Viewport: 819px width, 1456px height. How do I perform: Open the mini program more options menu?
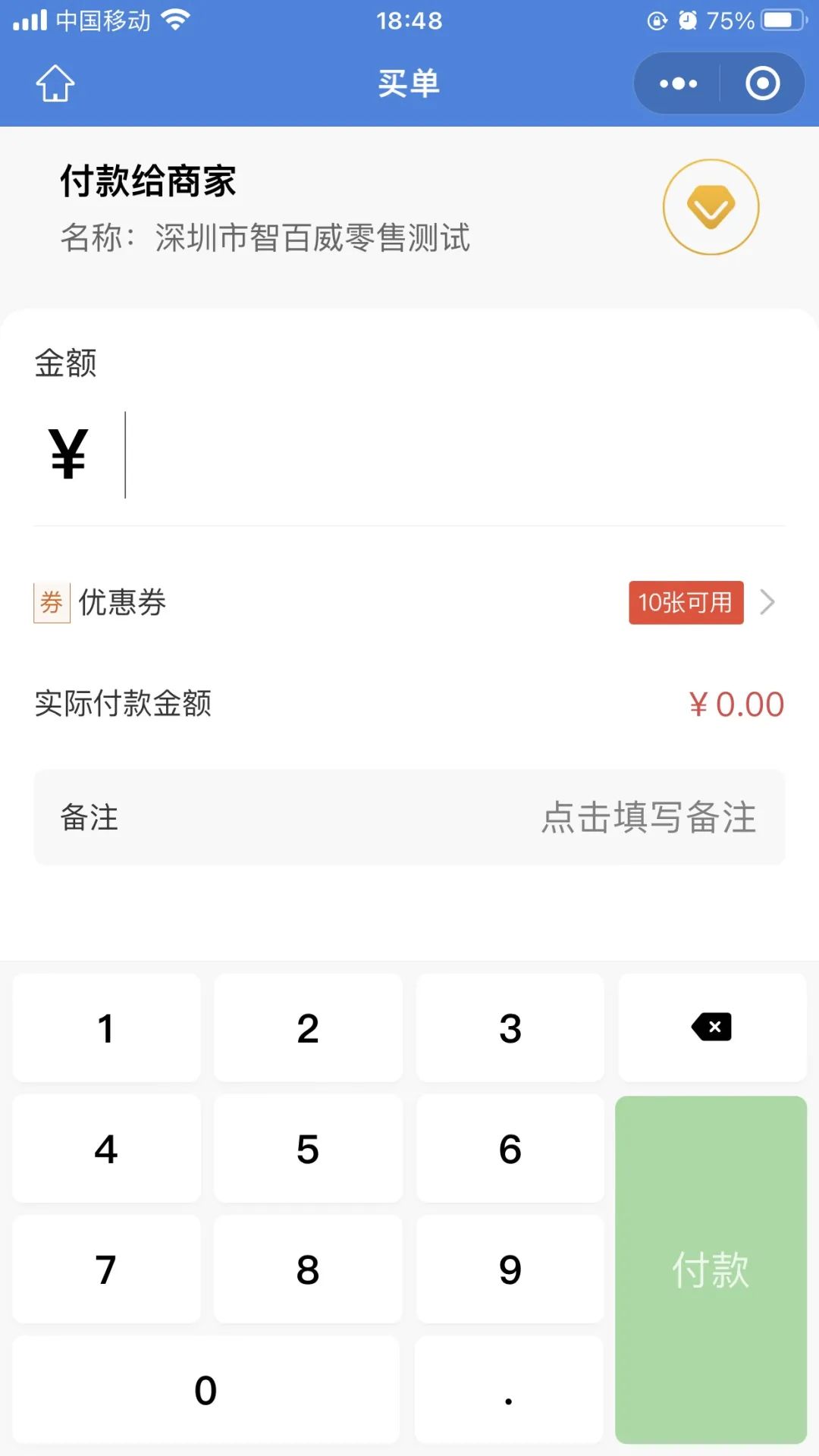pyautogui.click(x=678, y=83)
